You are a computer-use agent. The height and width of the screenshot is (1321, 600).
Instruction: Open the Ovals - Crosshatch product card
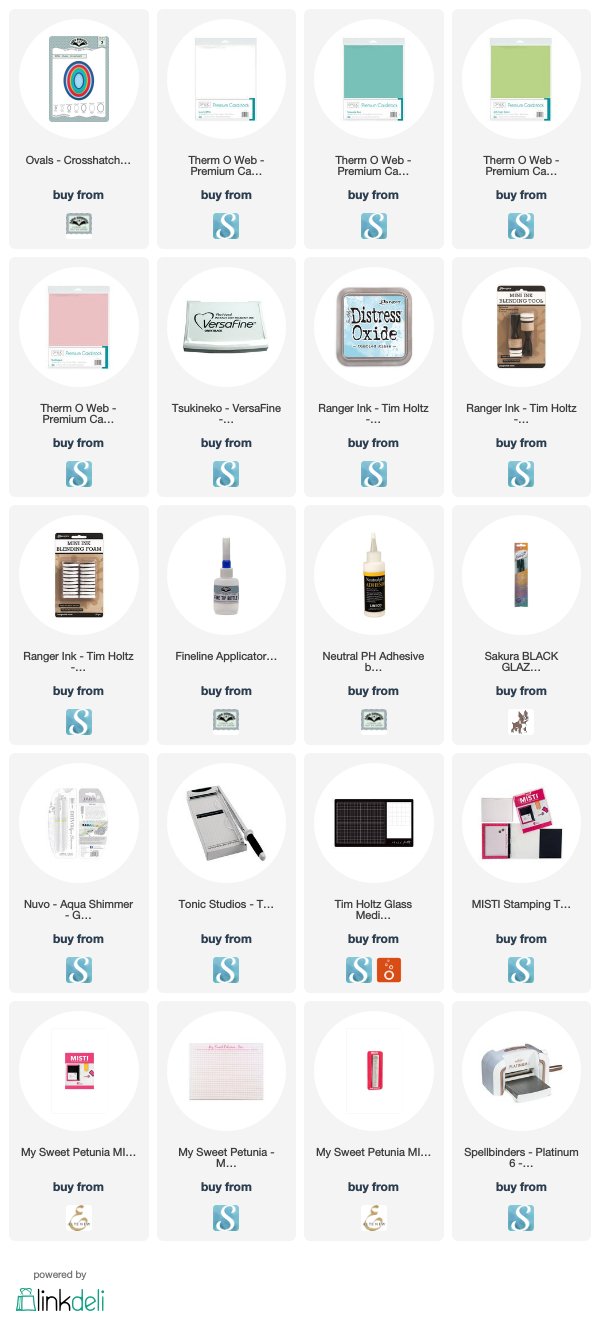pos(78,129)
